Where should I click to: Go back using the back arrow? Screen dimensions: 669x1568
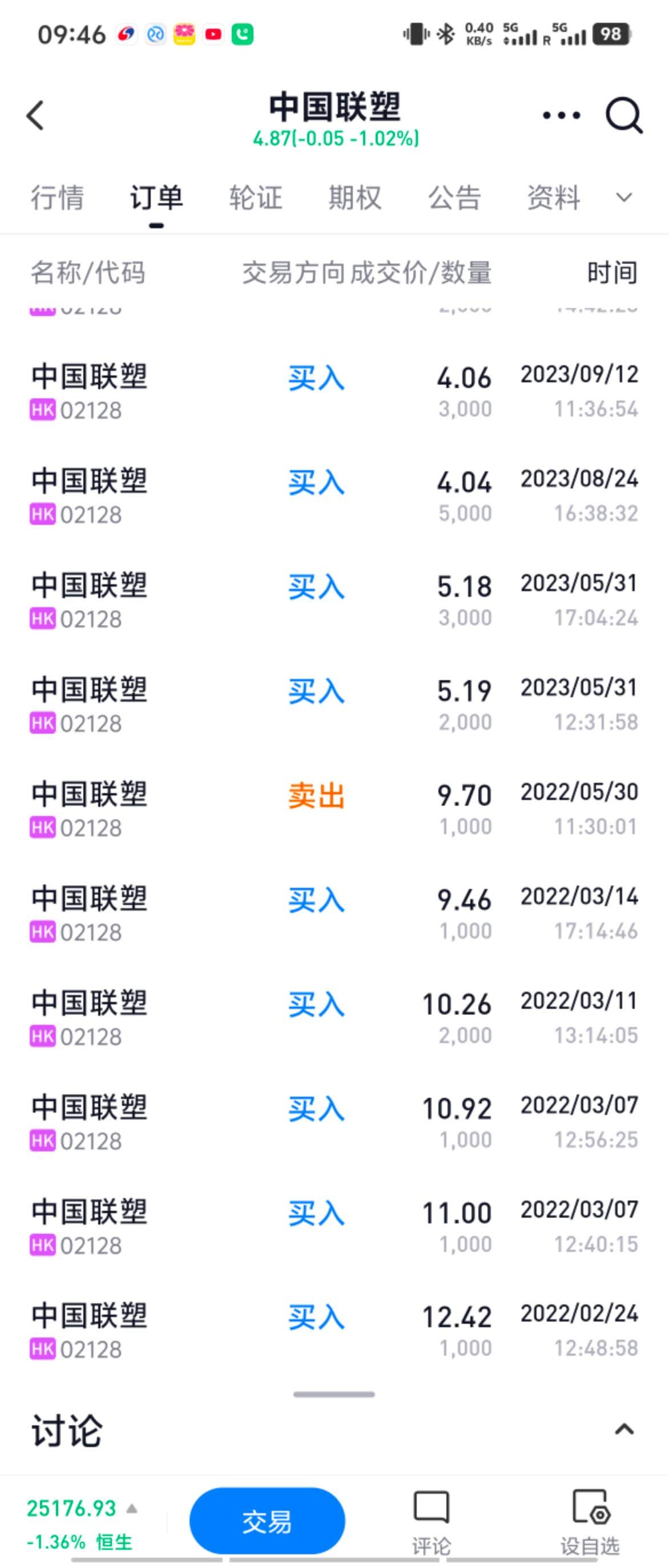click(x=35, y=116)
